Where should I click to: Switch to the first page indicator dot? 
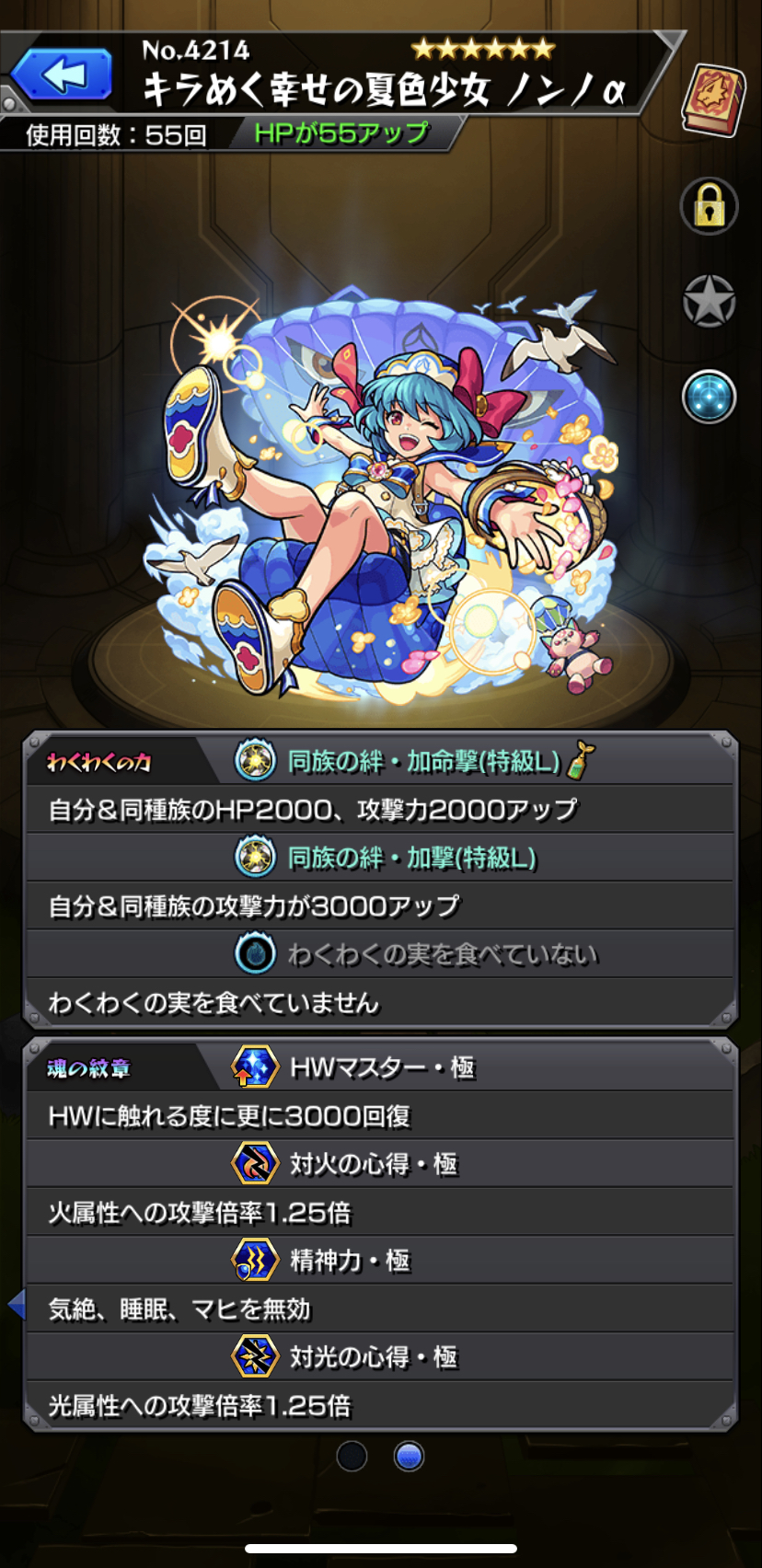pos(352,1456)
